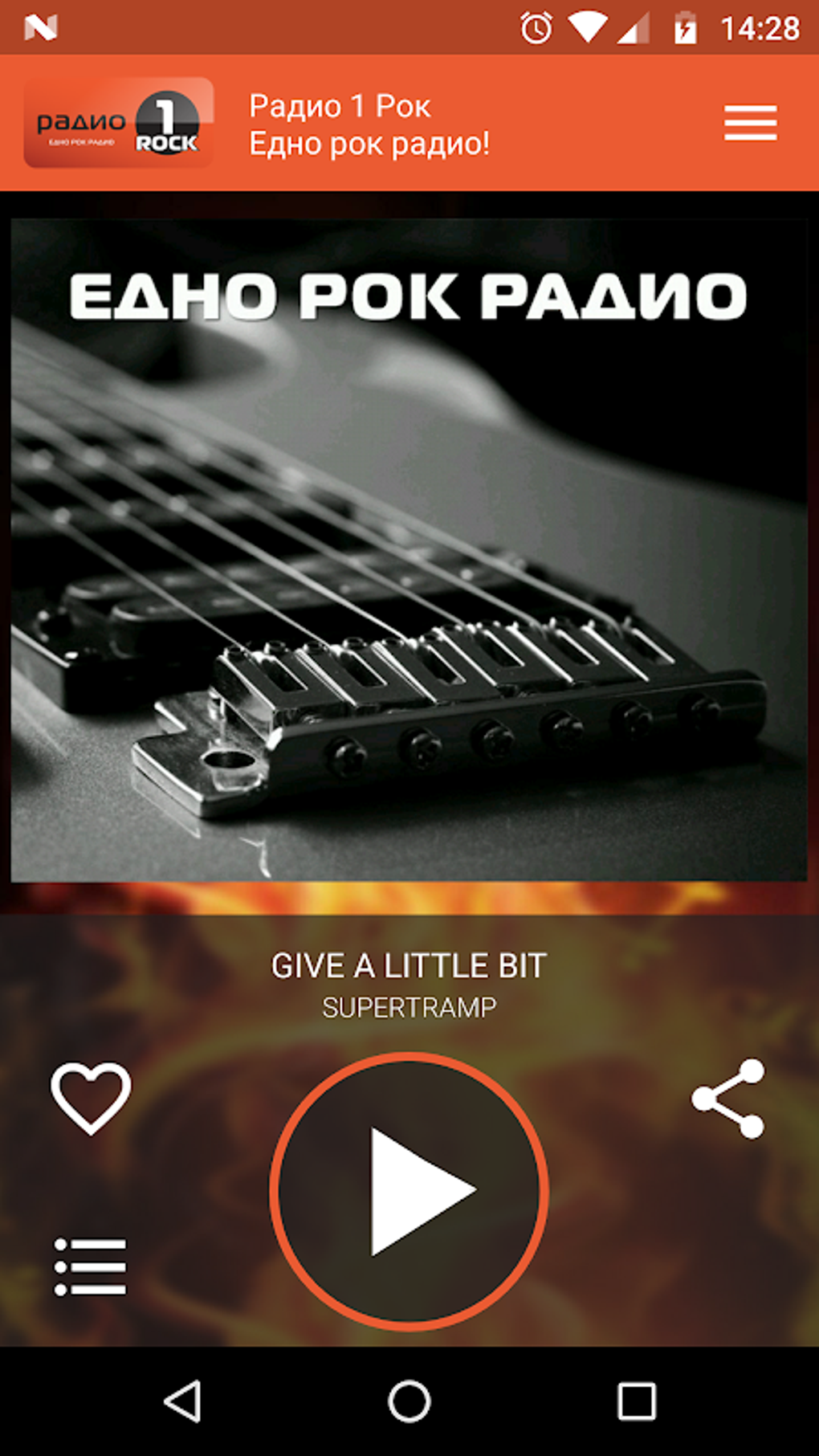Viewport: 819px width, 1456px height.
Task: Tap the Wi-Fi status bar icon
Action: point(589,25)
